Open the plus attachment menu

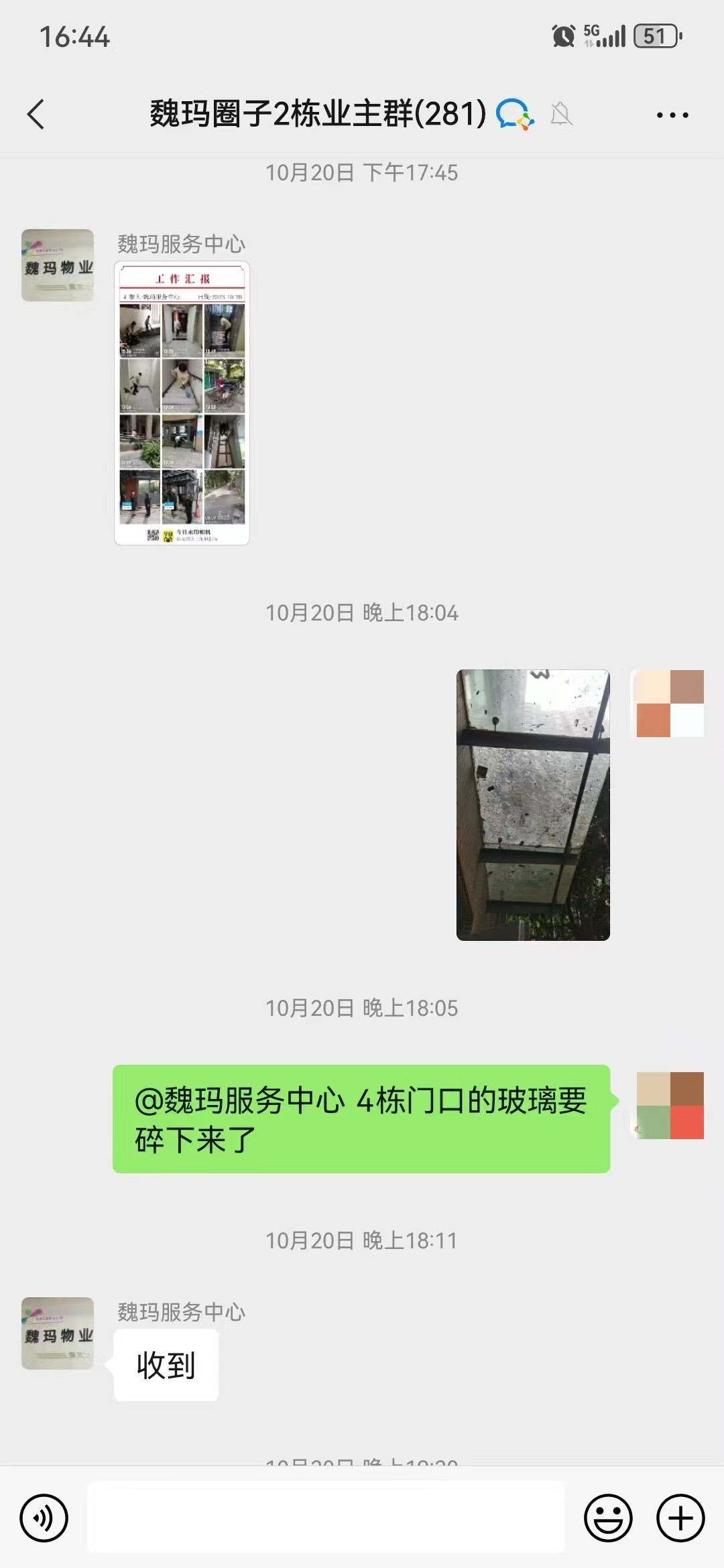[x=680, y=1518]
